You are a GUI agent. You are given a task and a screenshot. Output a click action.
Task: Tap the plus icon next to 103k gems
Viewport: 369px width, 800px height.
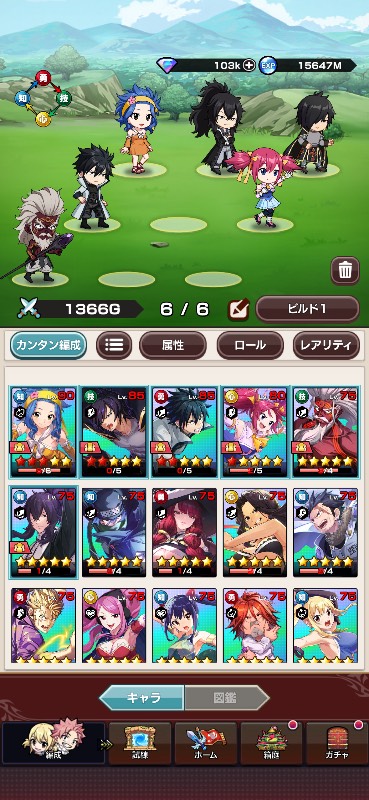click(249, 65)
